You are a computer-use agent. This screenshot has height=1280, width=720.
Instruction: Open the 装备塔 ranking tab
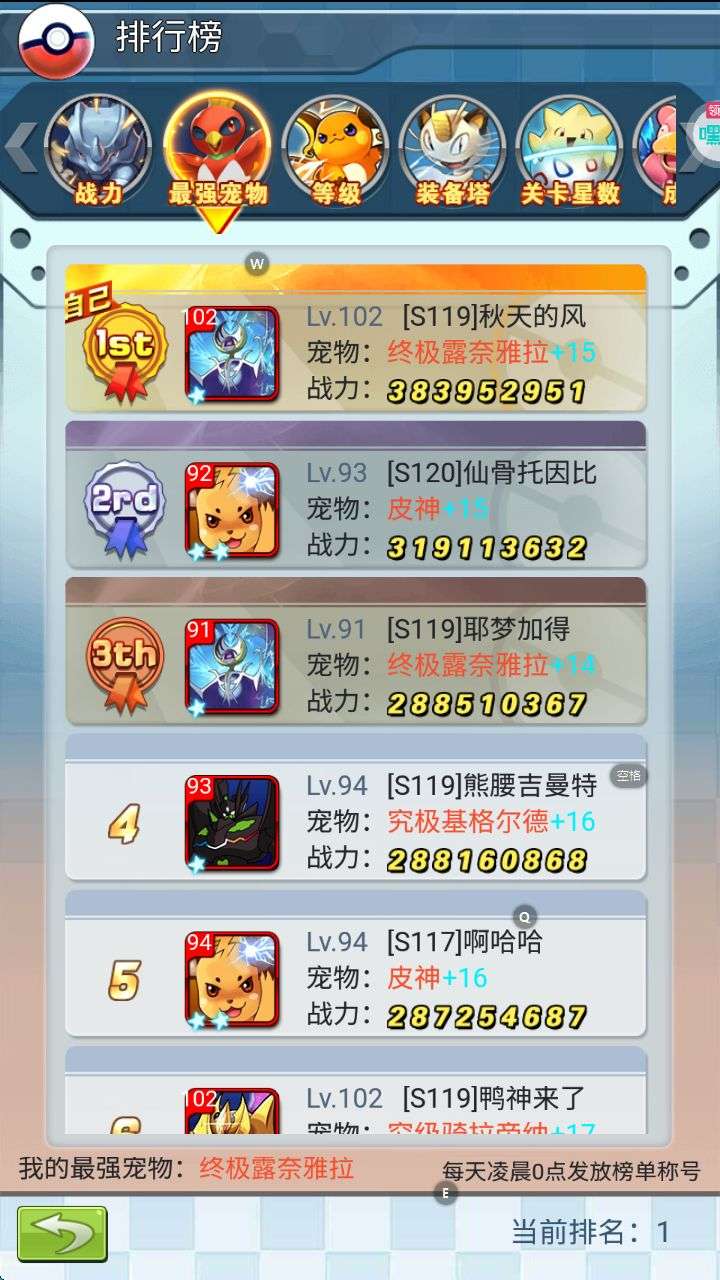tap(453, 148)
